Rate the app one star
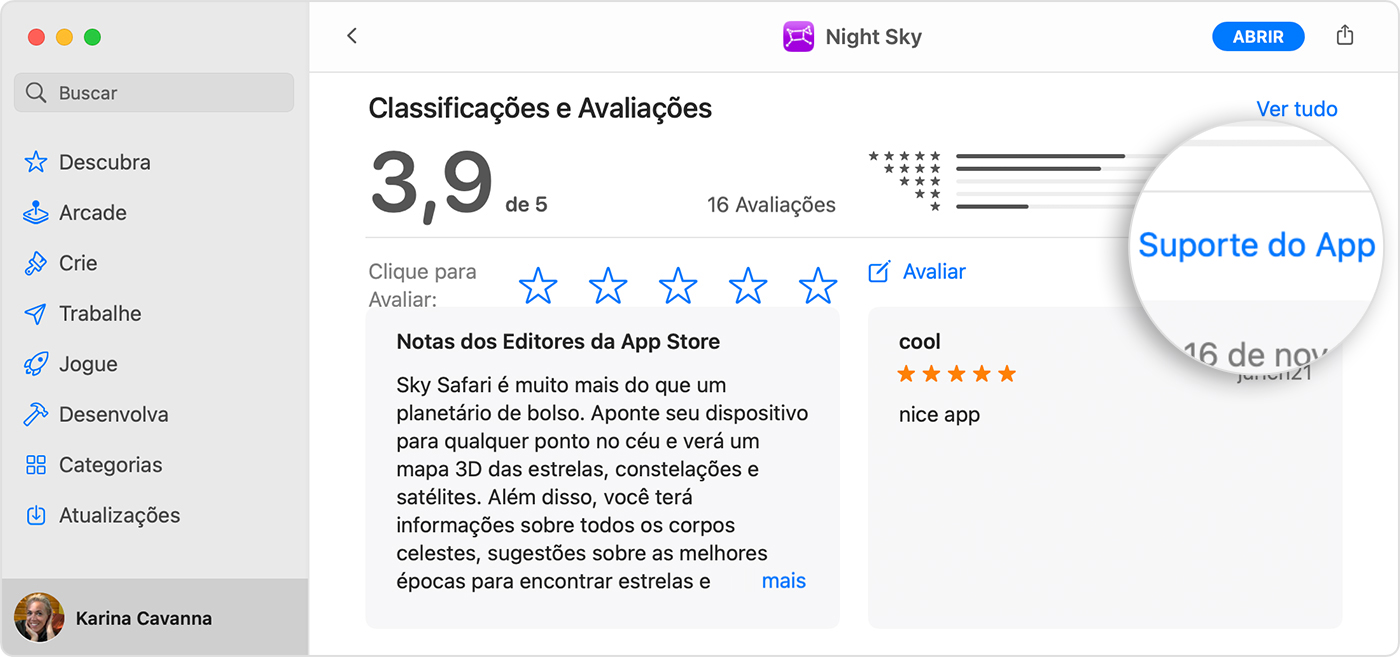Image resolution: width=1400 pixels, height=658 pixels. click(x=538, y=286)
